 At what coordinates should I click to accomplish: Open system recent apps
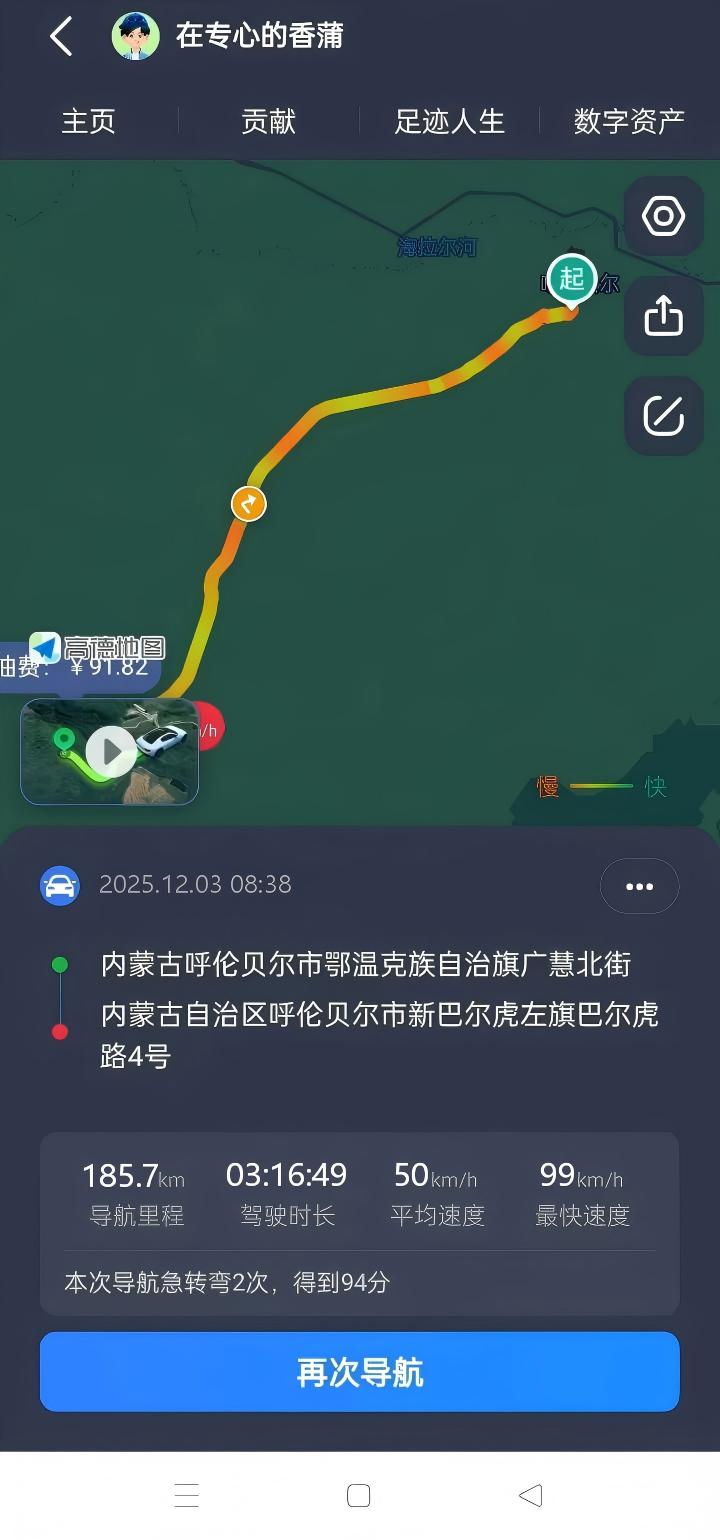[187, 1496]
